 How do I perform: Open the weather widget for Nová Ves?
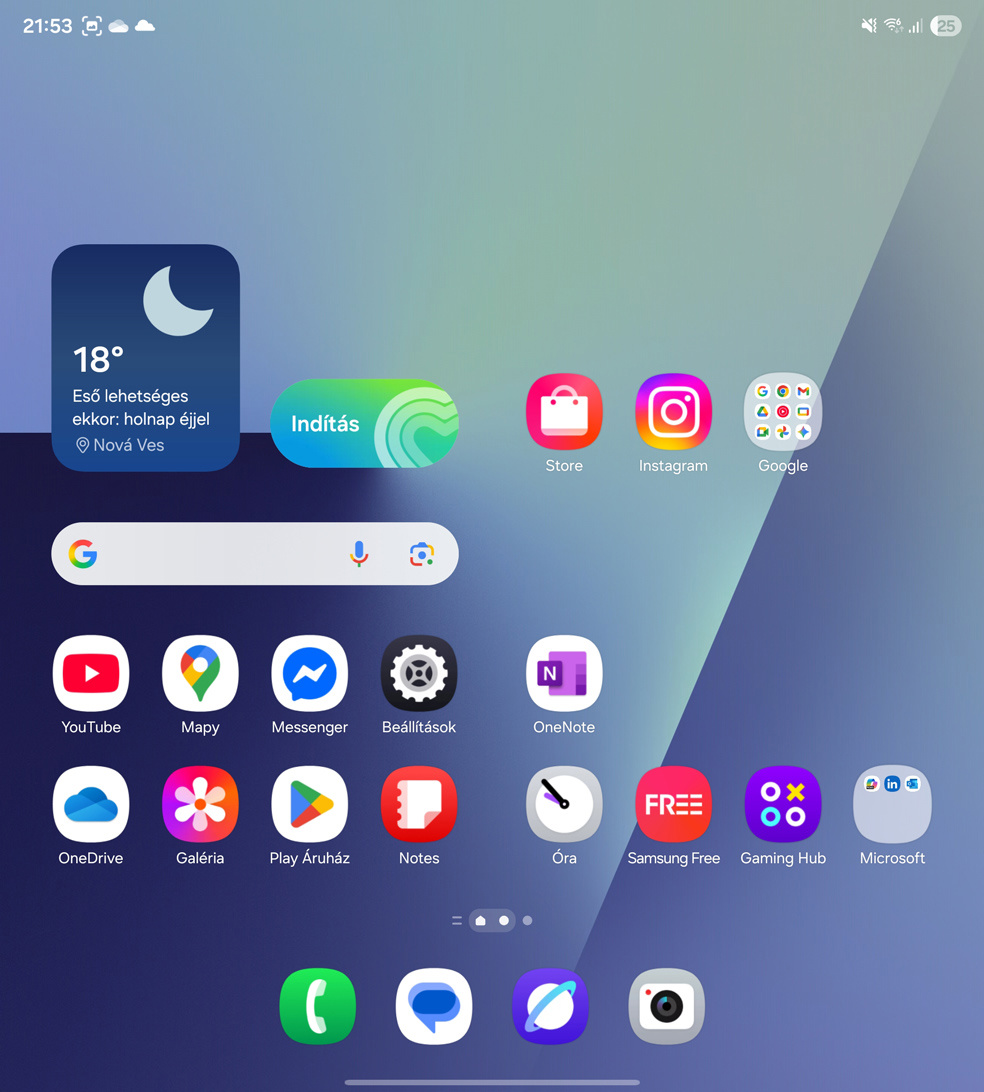point(145,357)
